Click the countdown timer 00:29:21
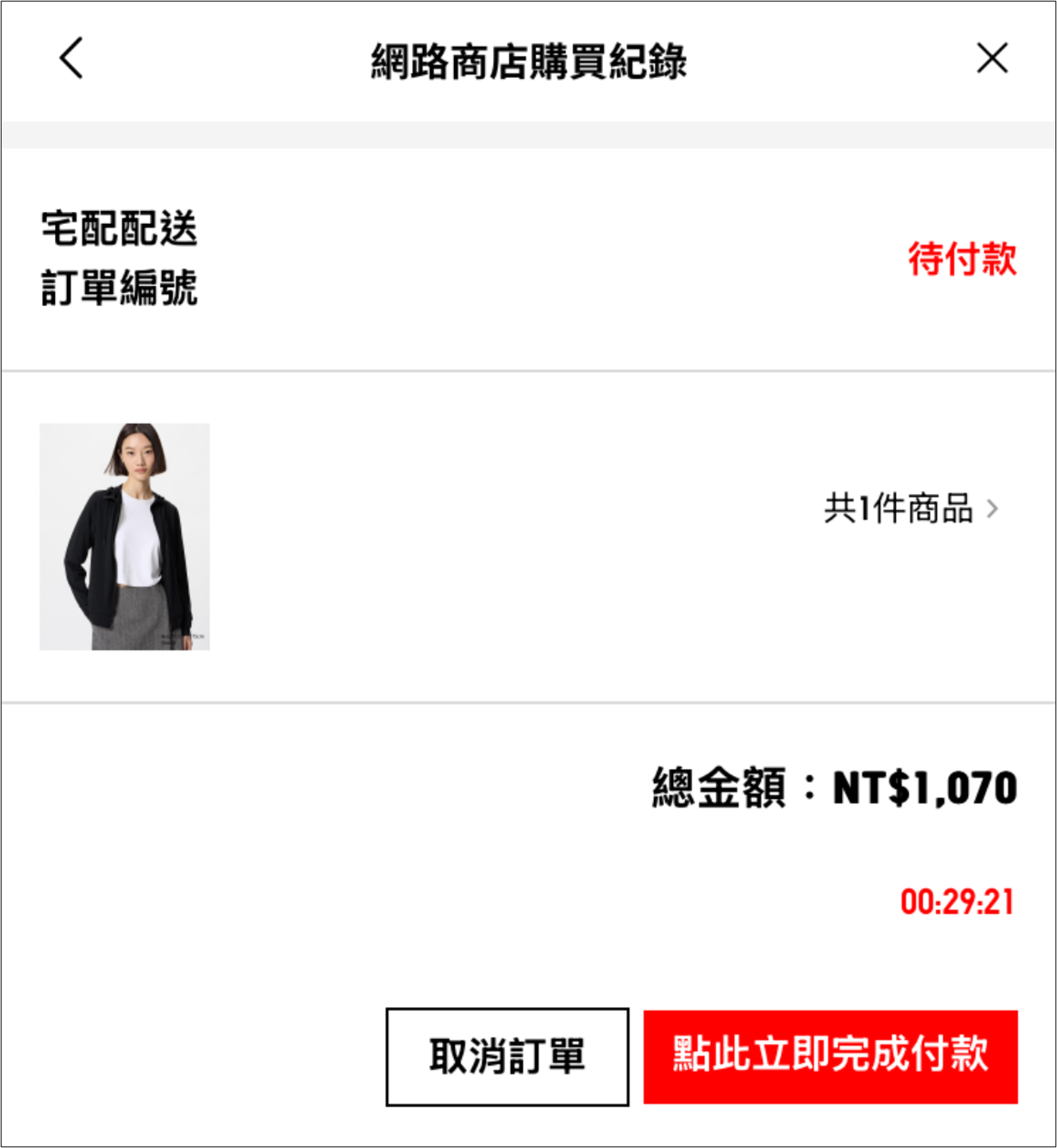Image resolution: width=1057 pixels, height=1148 pixels. click(955, 903)
